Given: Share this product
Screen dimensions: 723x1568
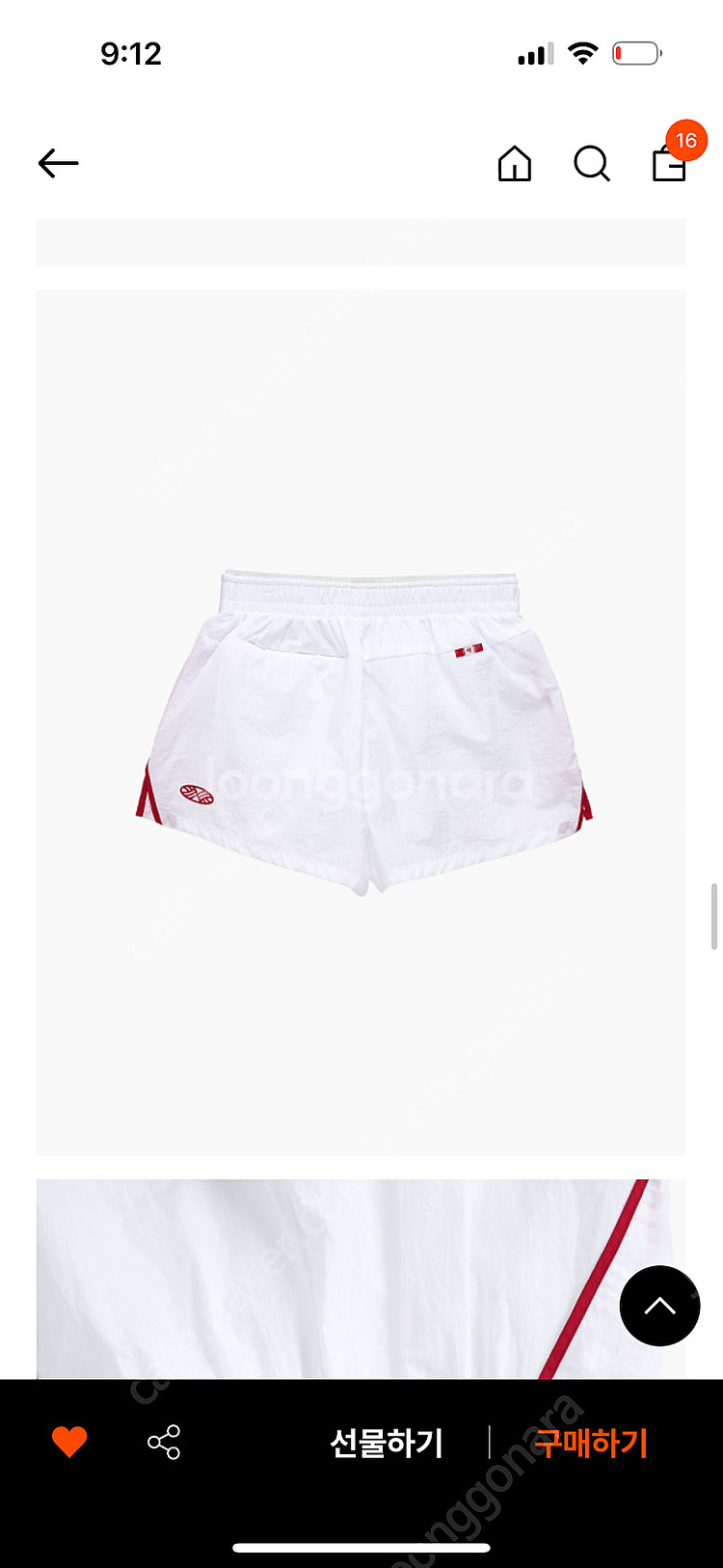Looking at the screenshot, I should (164, 1443).
